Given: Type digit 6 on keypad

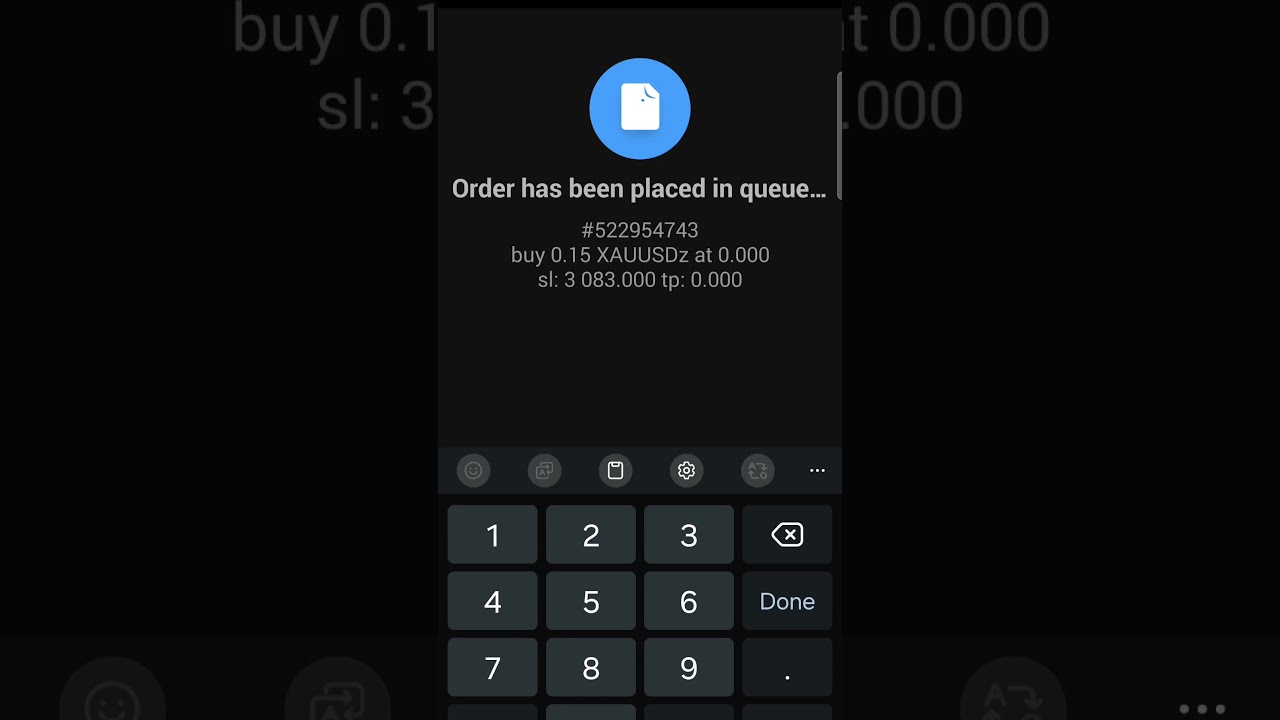Looking at the screenshot, I should (689, 601).
